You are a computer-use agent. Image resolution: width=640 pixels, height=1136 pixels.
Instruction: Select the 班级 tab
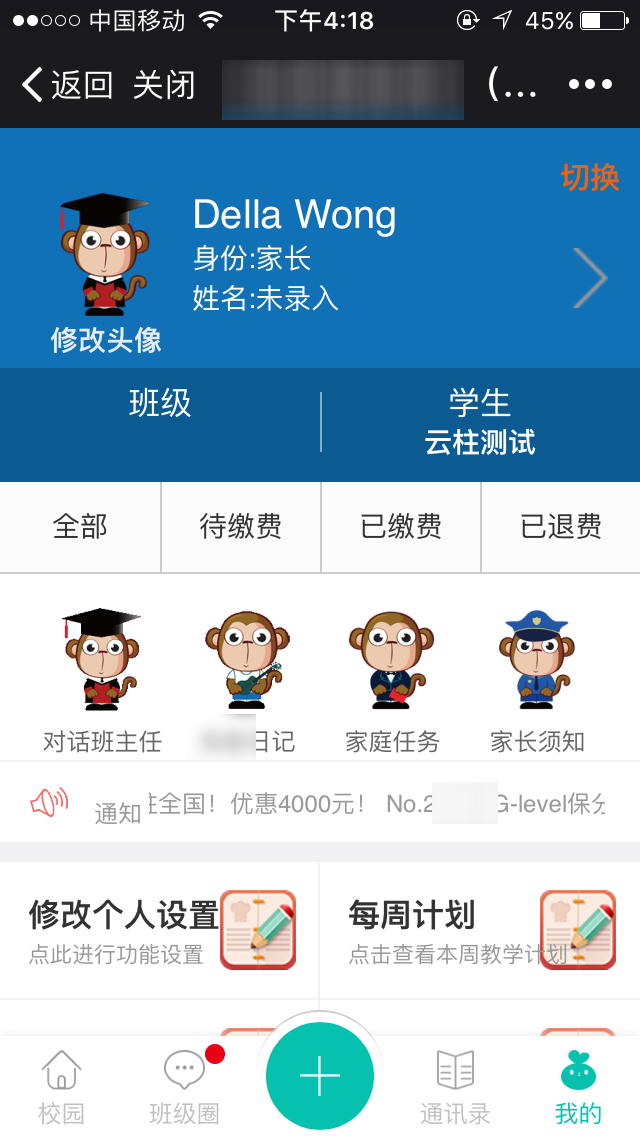160,404
